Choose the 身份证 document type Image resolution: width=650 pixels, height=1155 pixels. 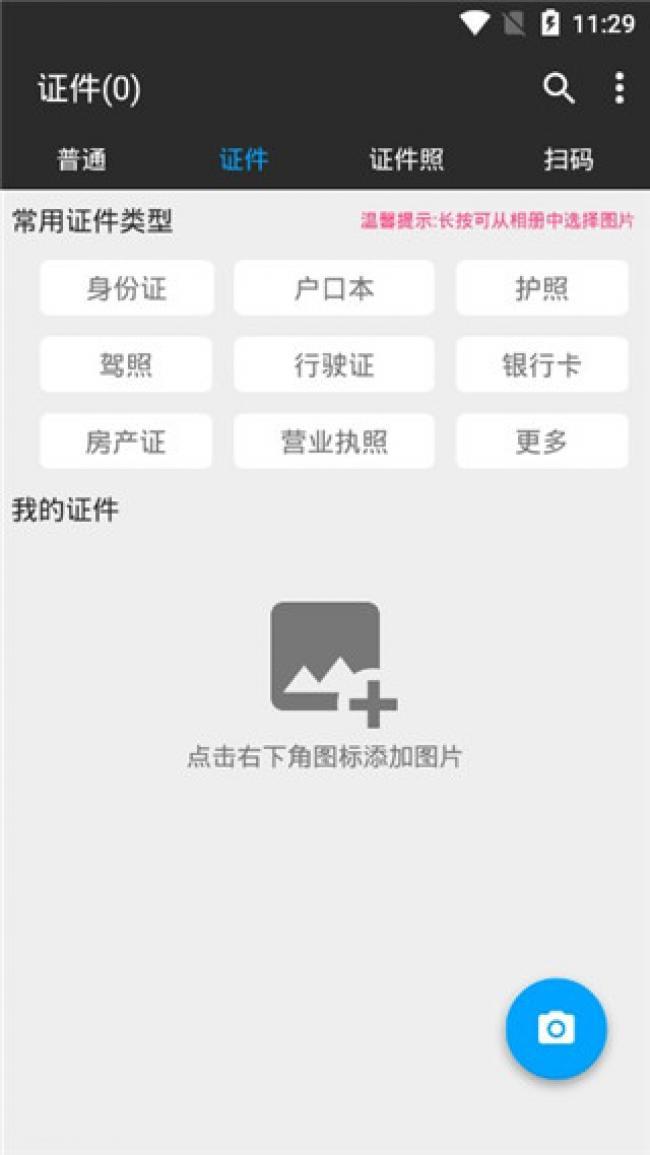(126, 288)
